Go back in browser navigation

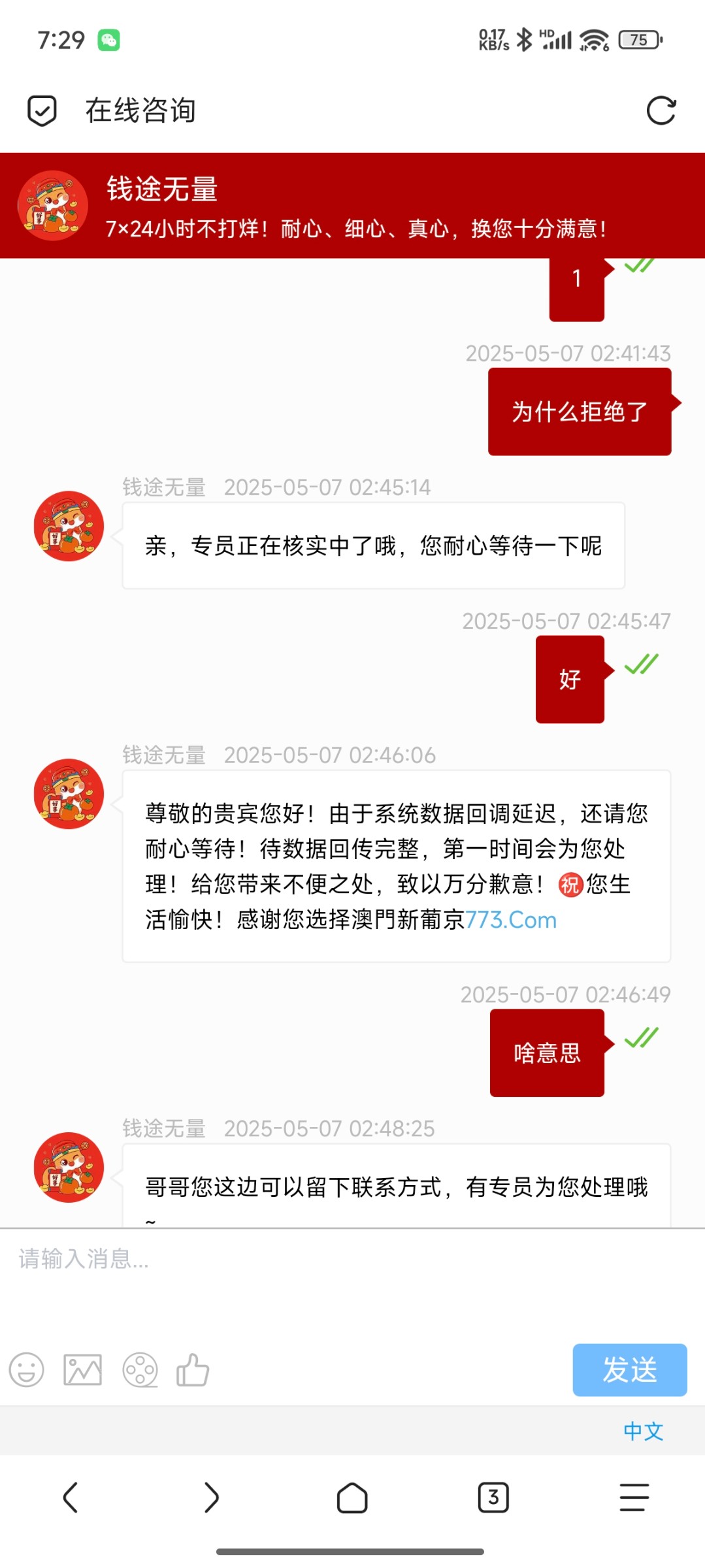[x=71, y=1497]
